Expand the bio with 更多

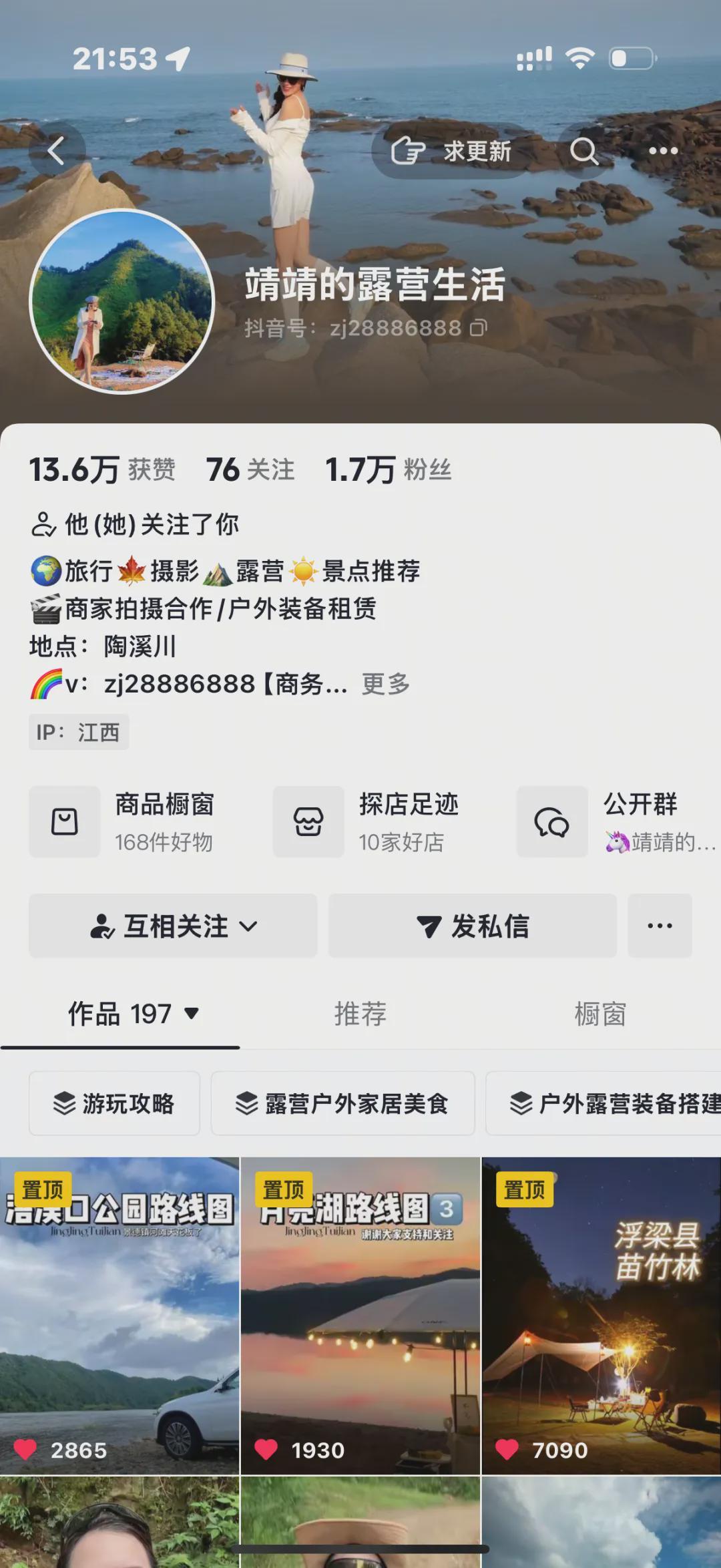point(385,684)
